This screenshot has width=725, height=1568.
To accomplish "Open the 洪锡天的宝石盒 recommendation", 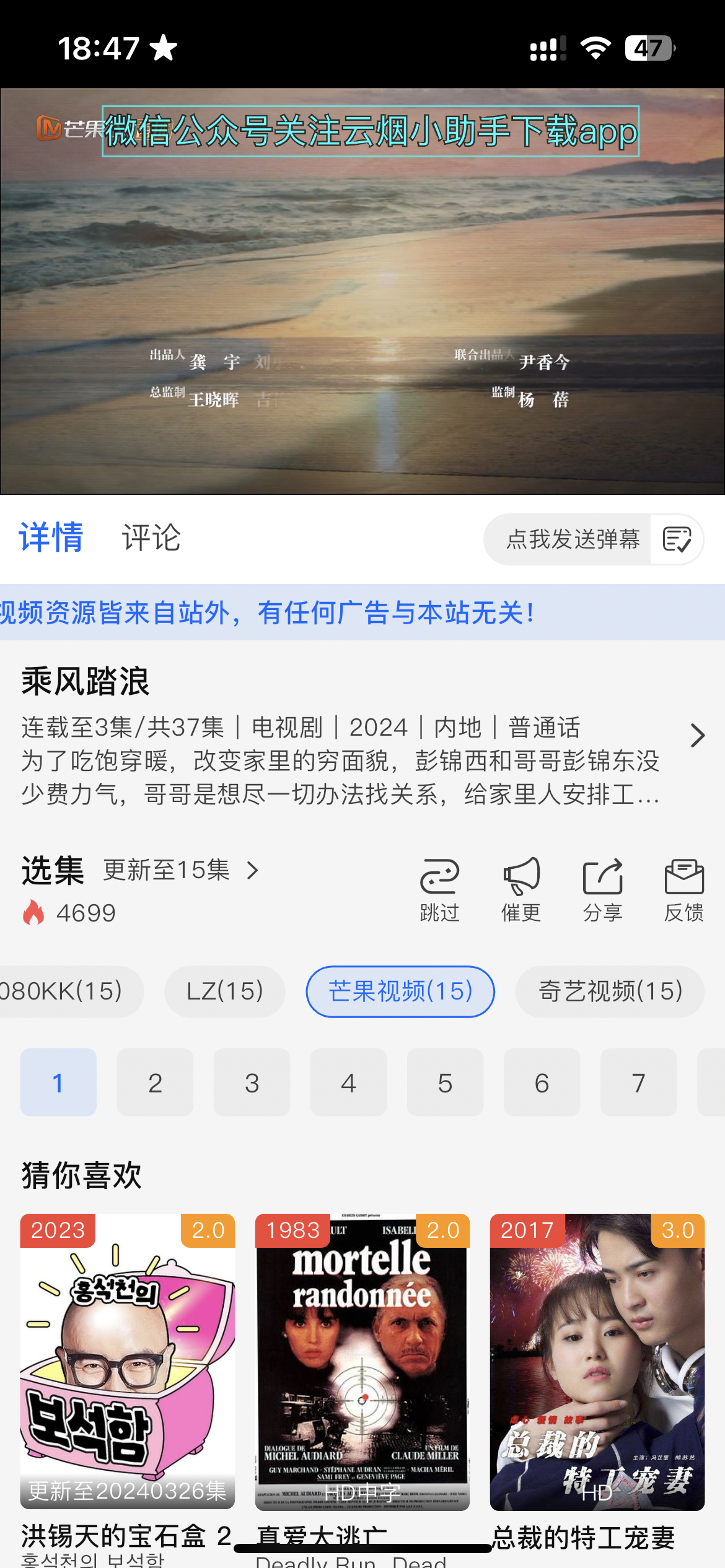I will (x=128, y=1361).
